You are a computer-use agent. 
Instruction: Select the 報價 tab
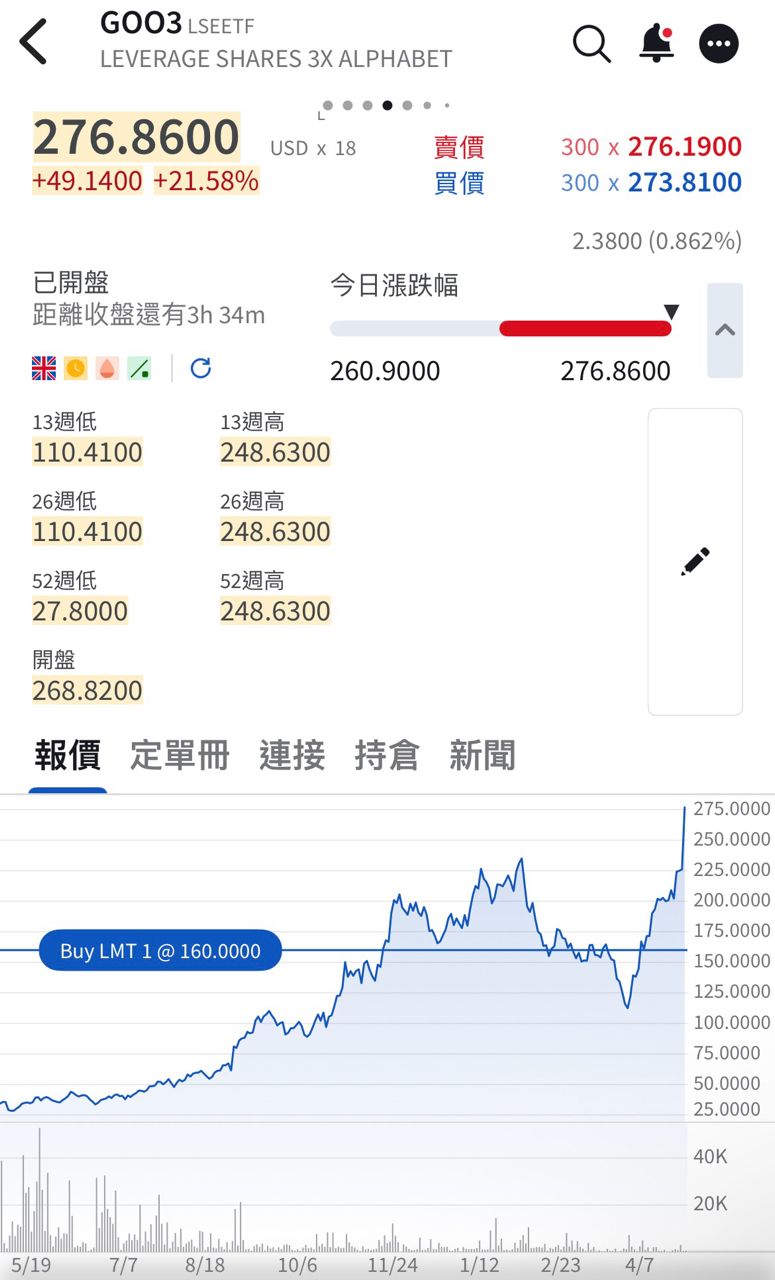pos(67,756)
